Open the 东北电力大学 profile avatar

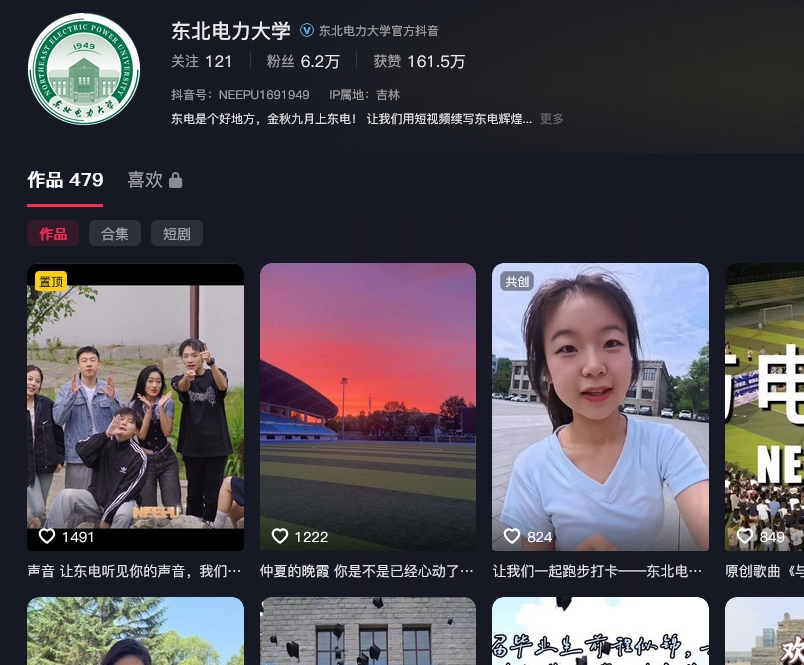(x=84, y=68)
